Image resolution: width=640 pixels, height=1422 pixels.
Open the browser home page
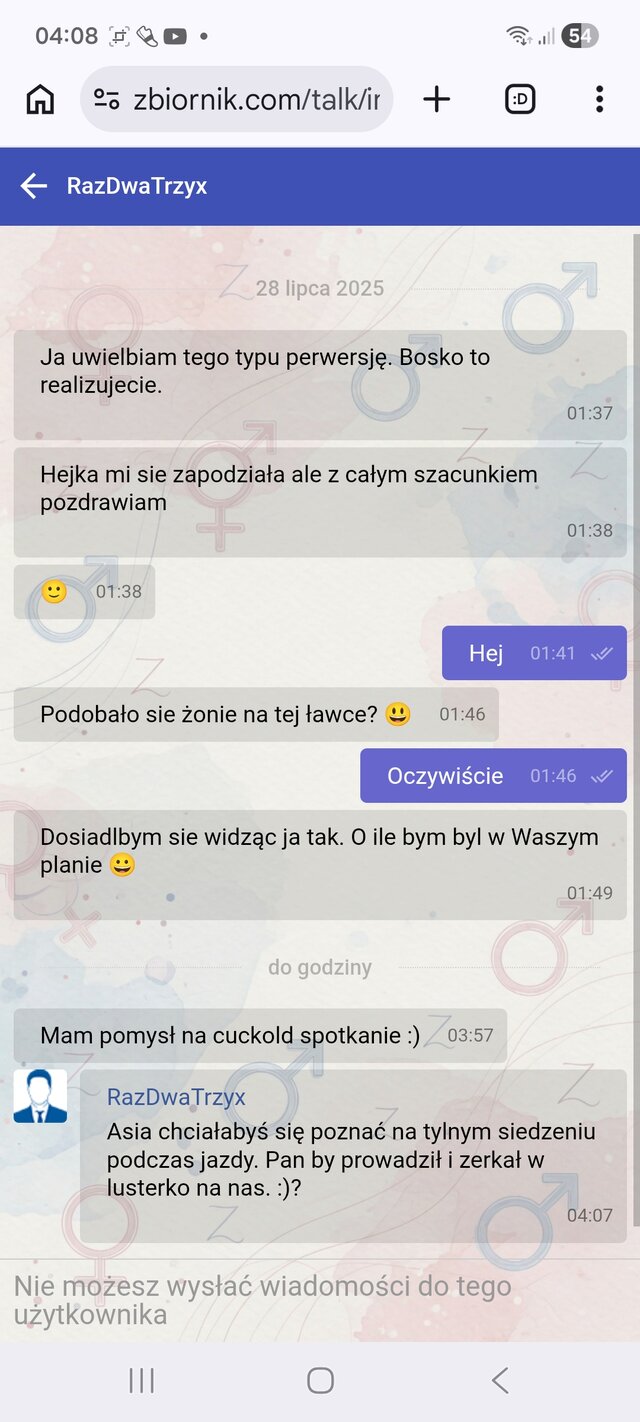pyautogui.click(x=40, y=99)
